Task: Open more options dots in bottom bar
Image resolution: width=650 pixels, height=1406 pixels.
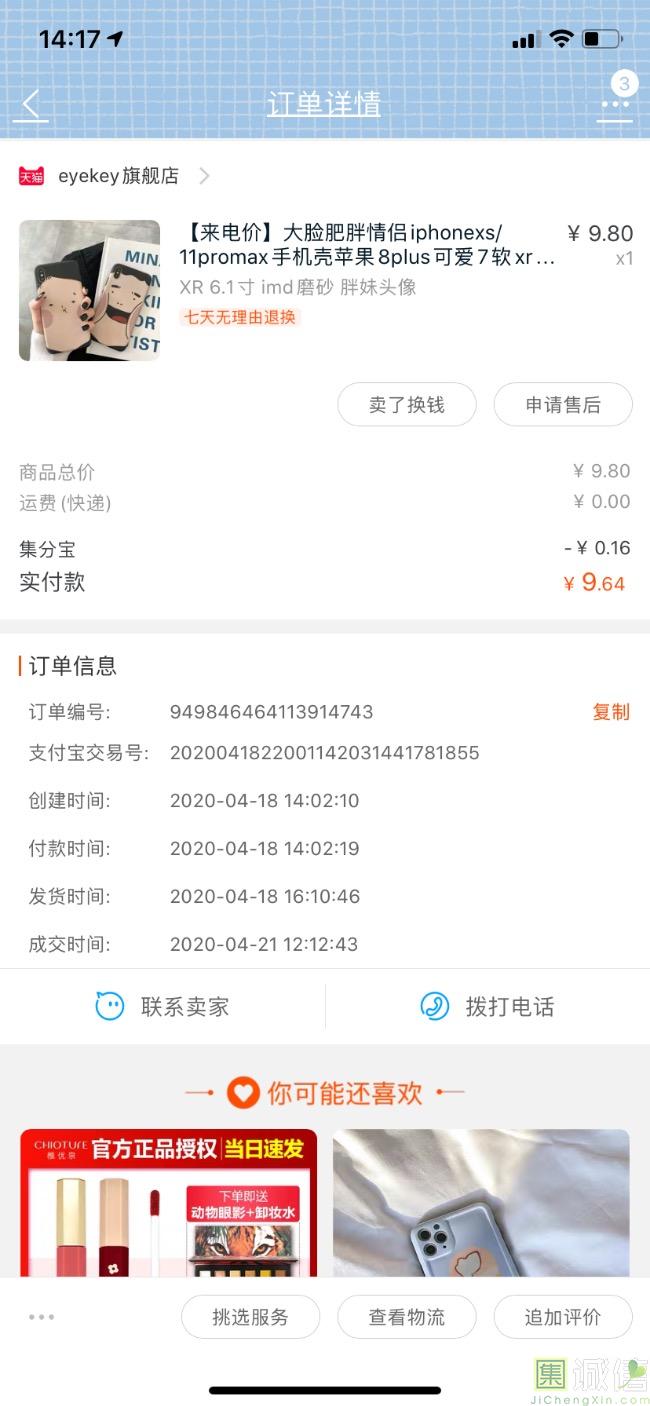Action: pos(42,1317)
